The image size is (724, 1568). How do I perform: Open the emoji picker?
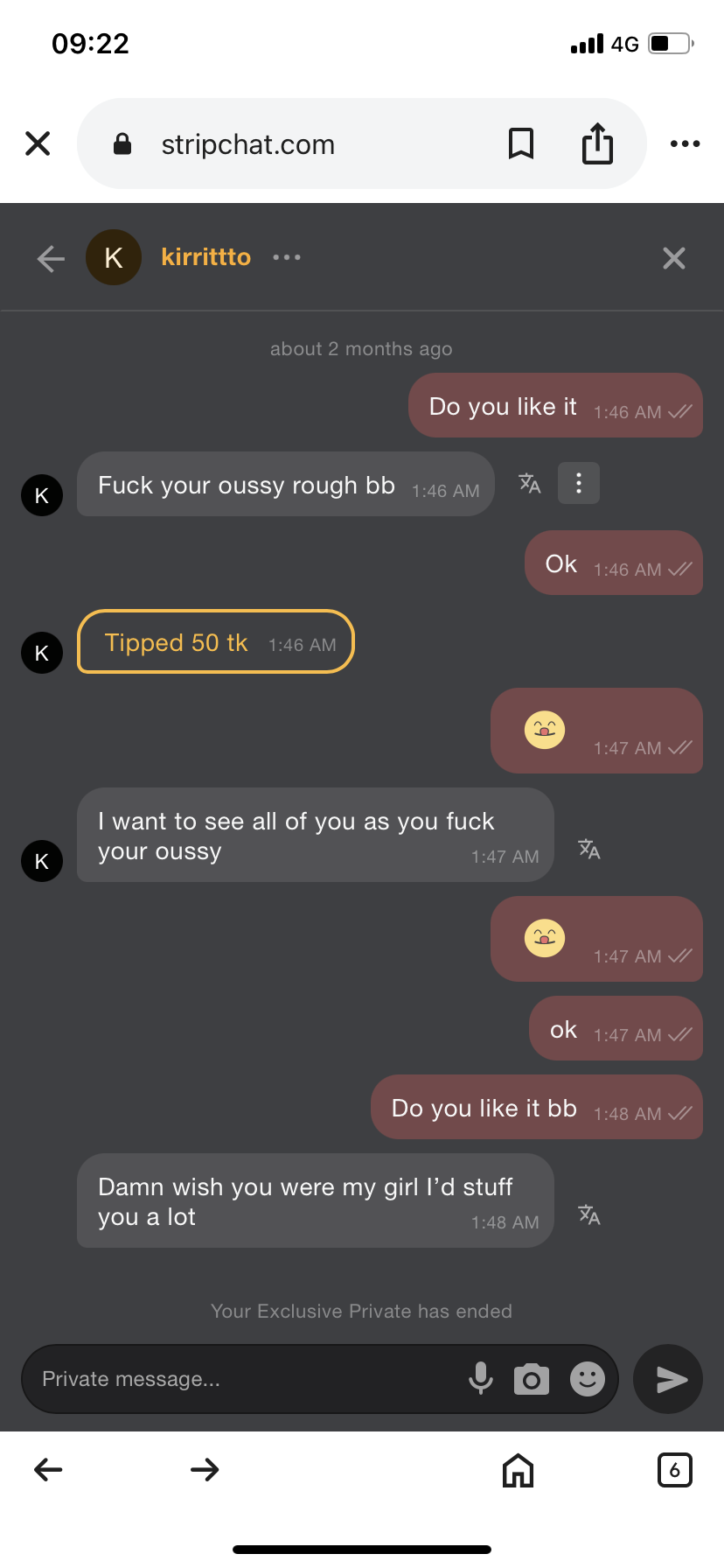tap(588, 1379)
